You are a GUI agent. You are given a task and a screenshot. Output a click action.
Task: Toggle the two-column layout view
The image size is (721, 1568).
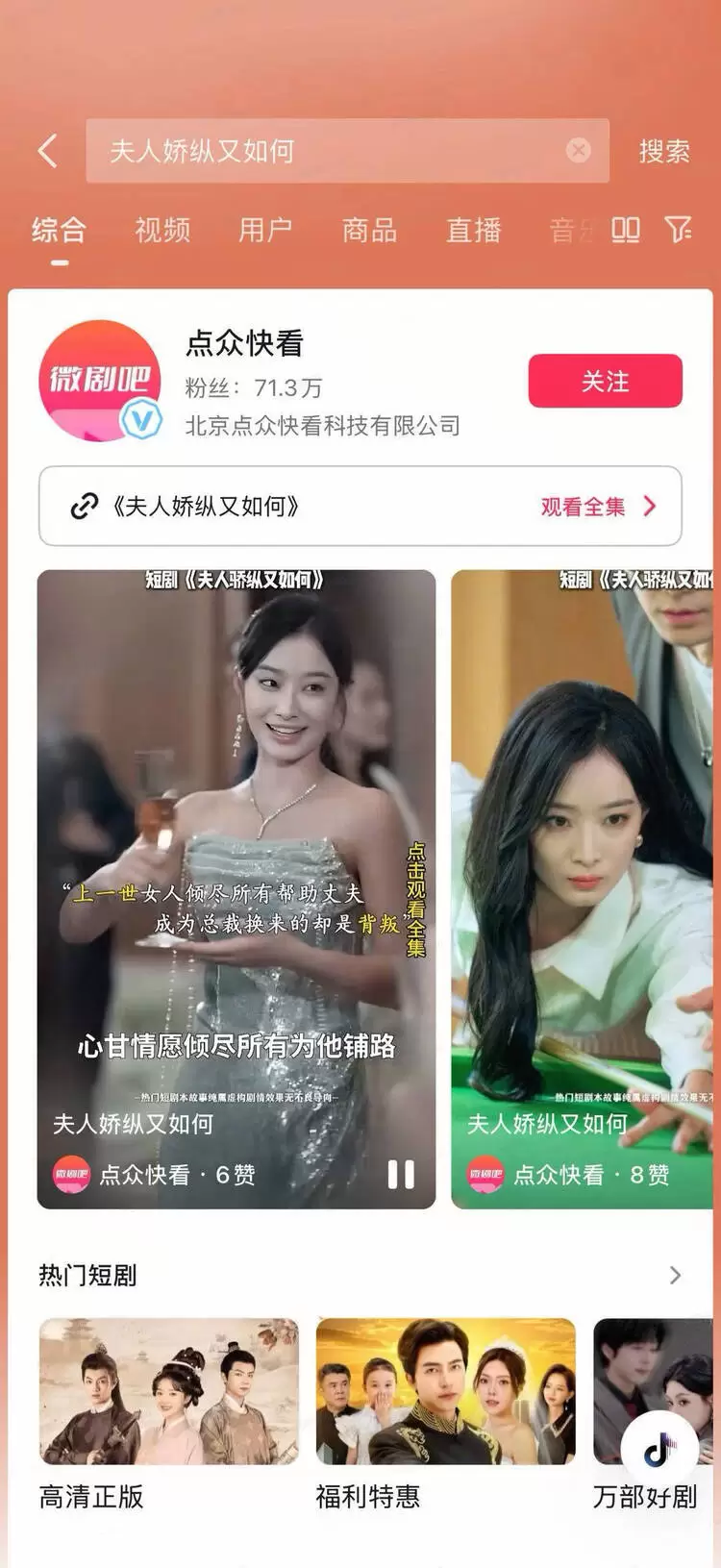(625, 230)
